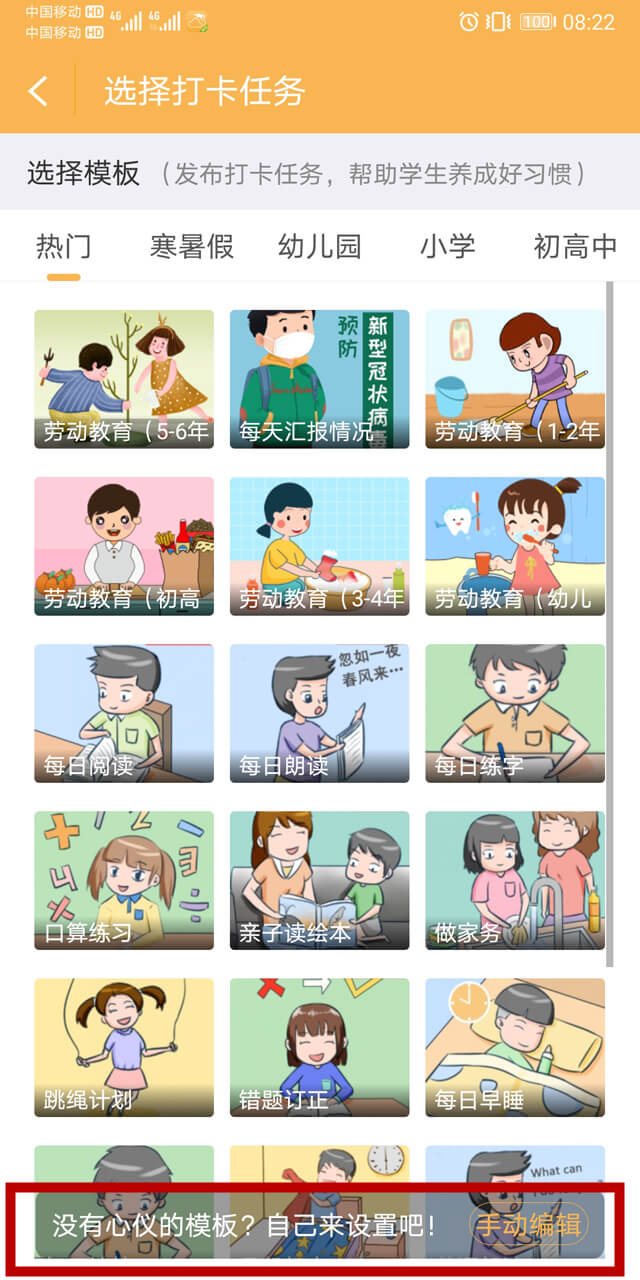Screen dimensions: 640x1280
Task: Open the 口算练习 template
Action: coord(124,880)
